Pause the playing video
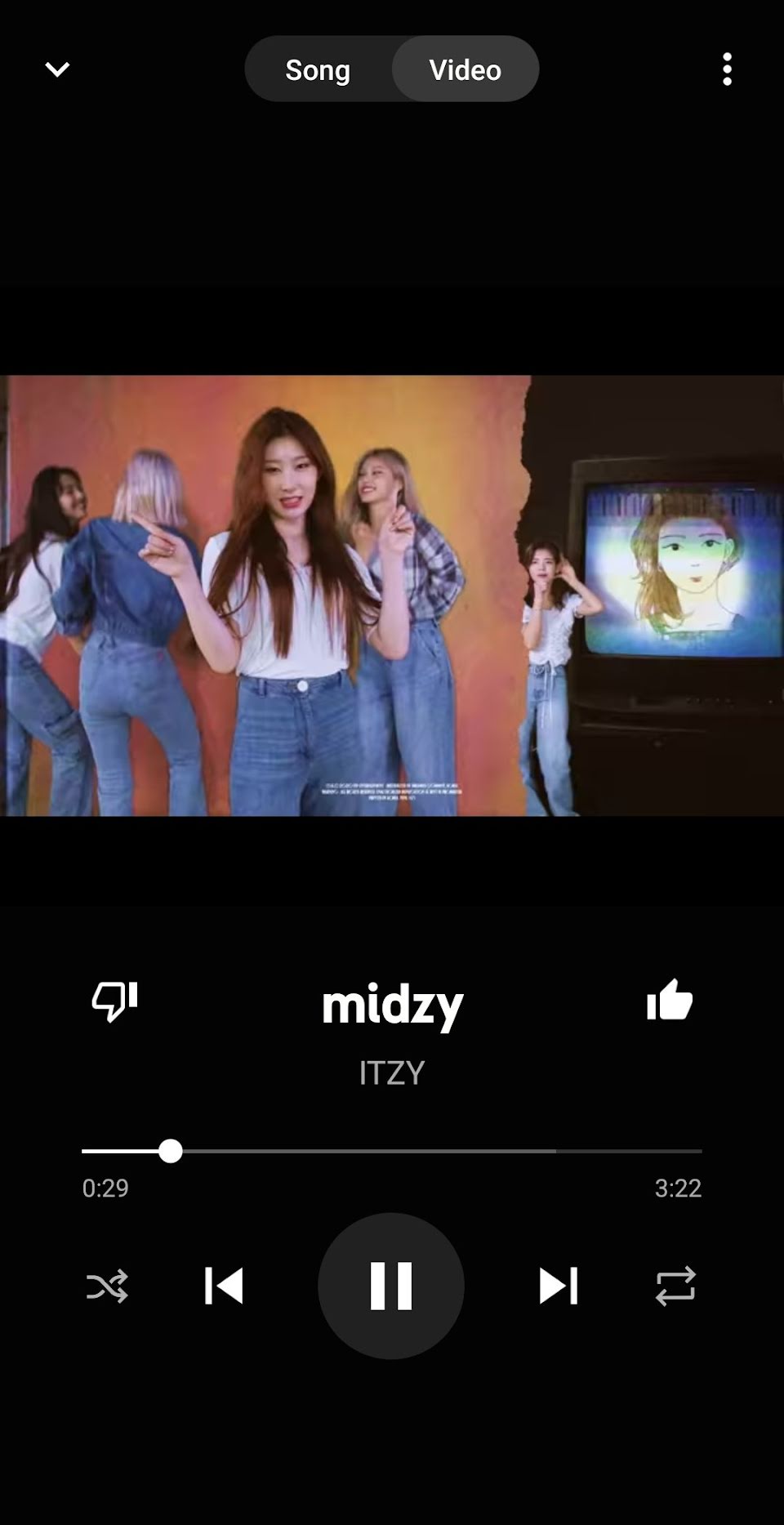 click(x=391, y=1286)
